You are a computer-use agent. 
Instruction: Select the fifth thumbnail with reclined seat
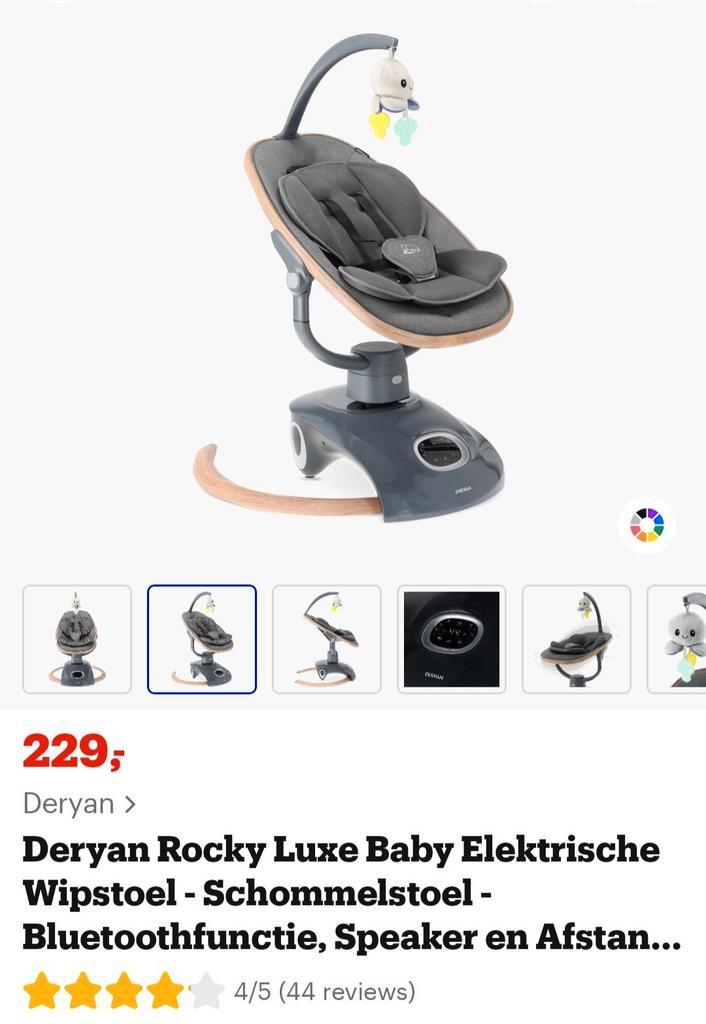tap(576, 639)
